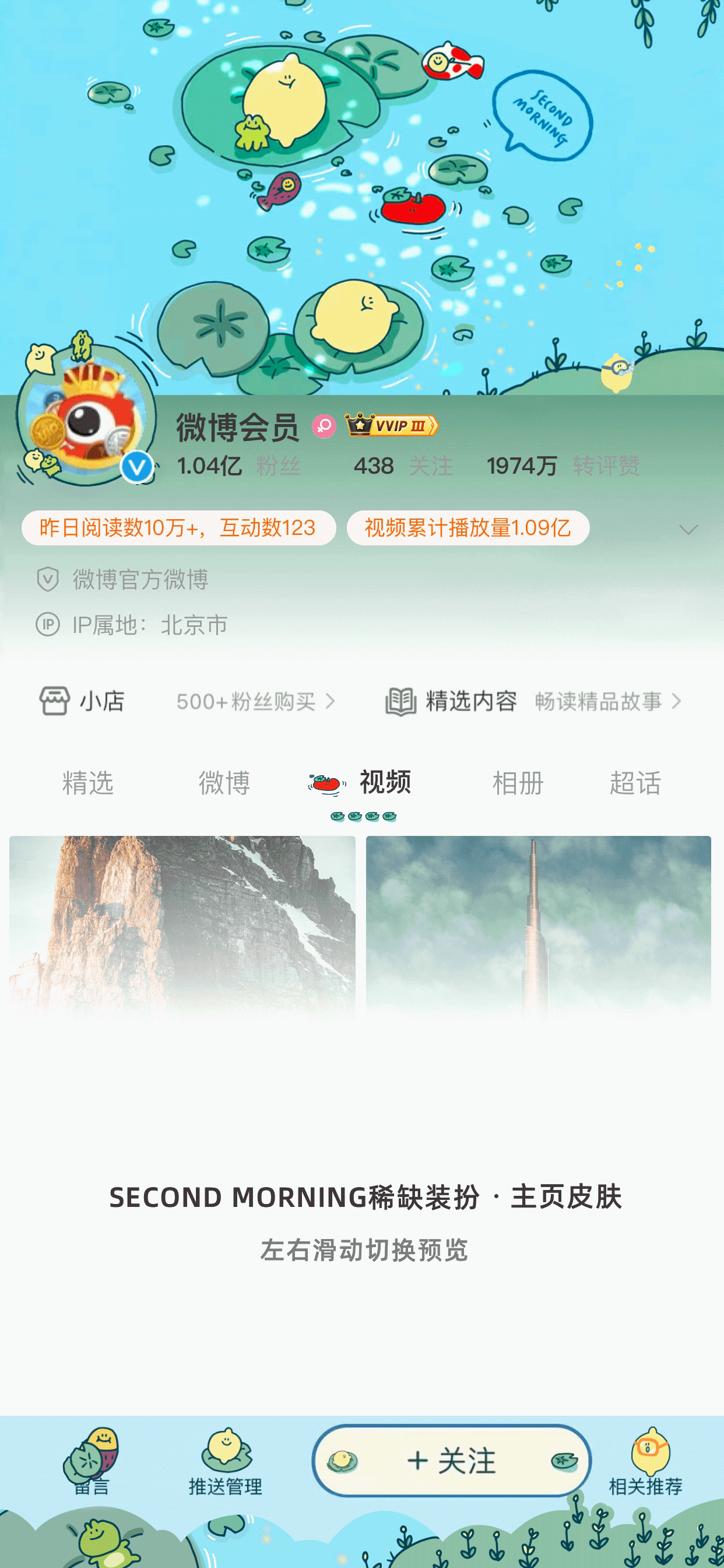Viewport: 724px width, 1568px height.
Task: Open the 精选内容 reading icon
Action: coord(402,701)
